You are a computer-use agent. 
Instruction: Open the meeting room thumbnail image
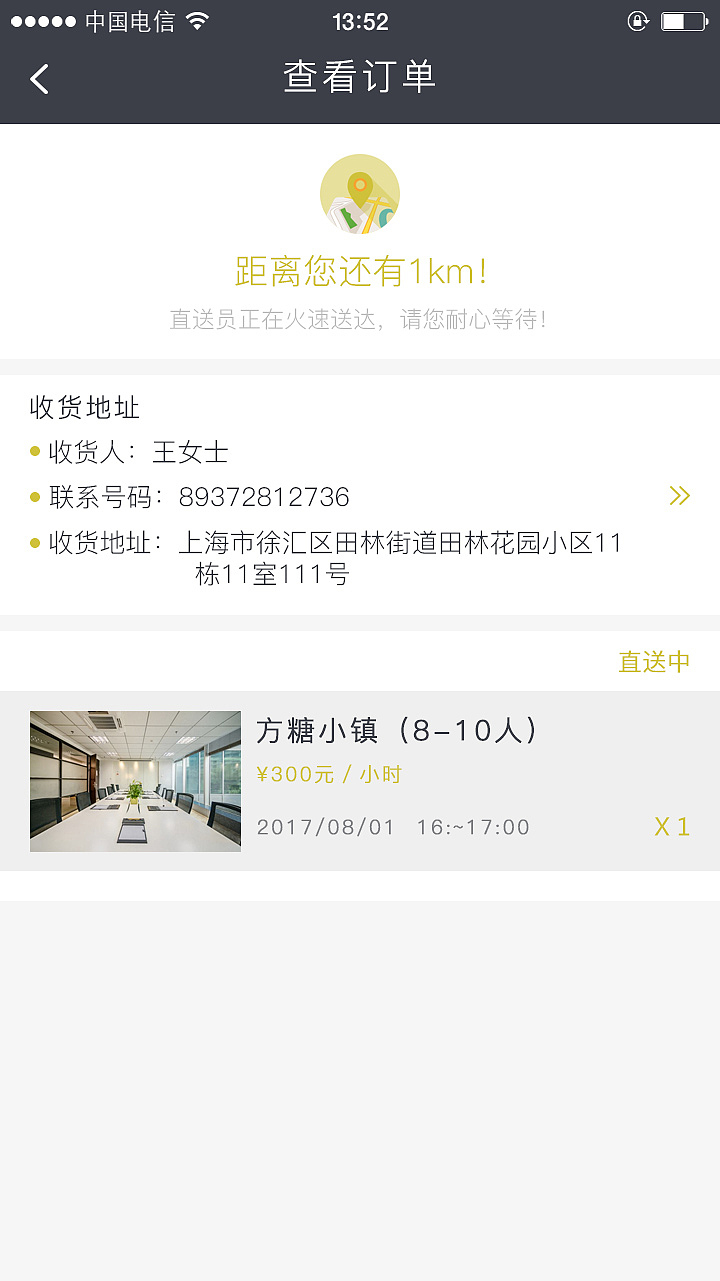coord(135,781)
